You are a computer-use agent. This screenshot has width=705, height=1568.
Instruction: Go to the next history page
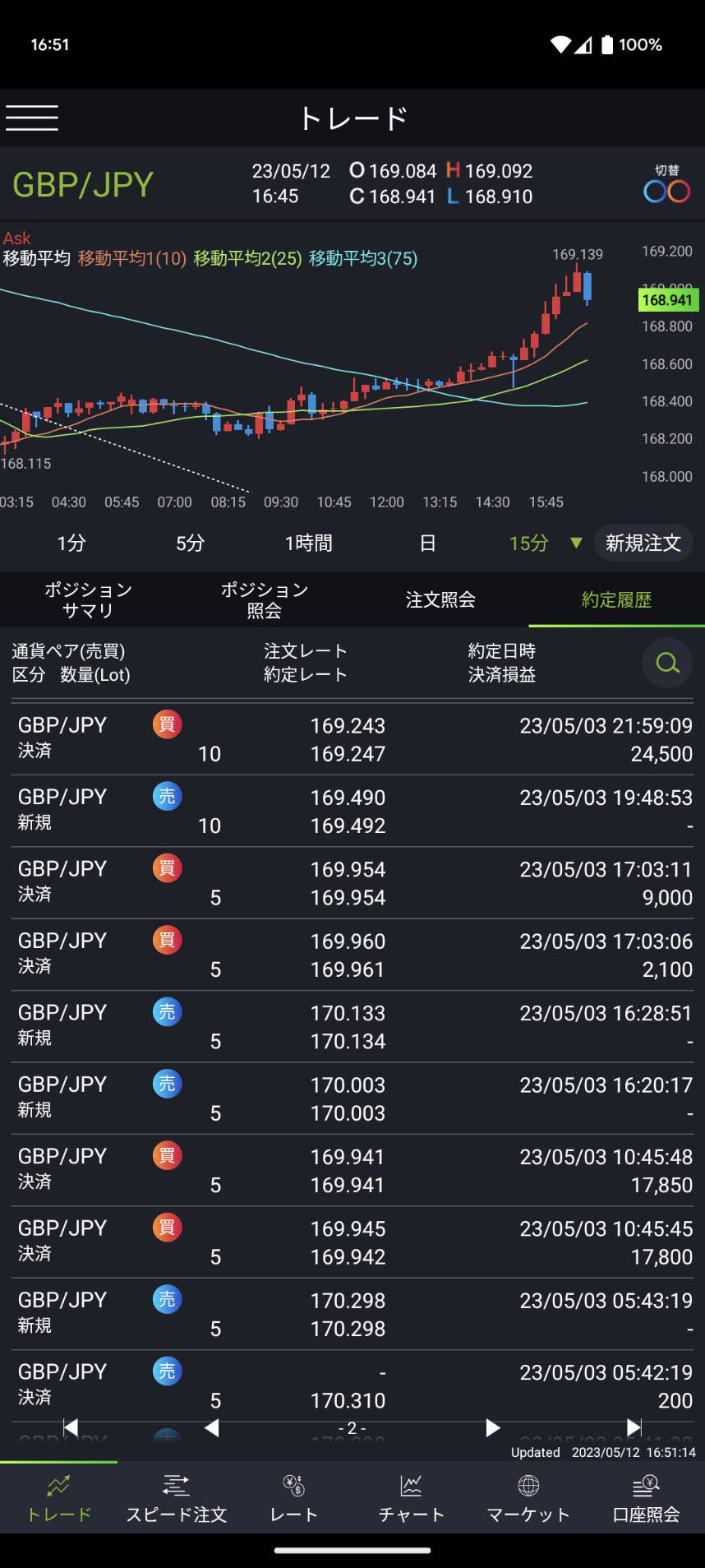493,1427
